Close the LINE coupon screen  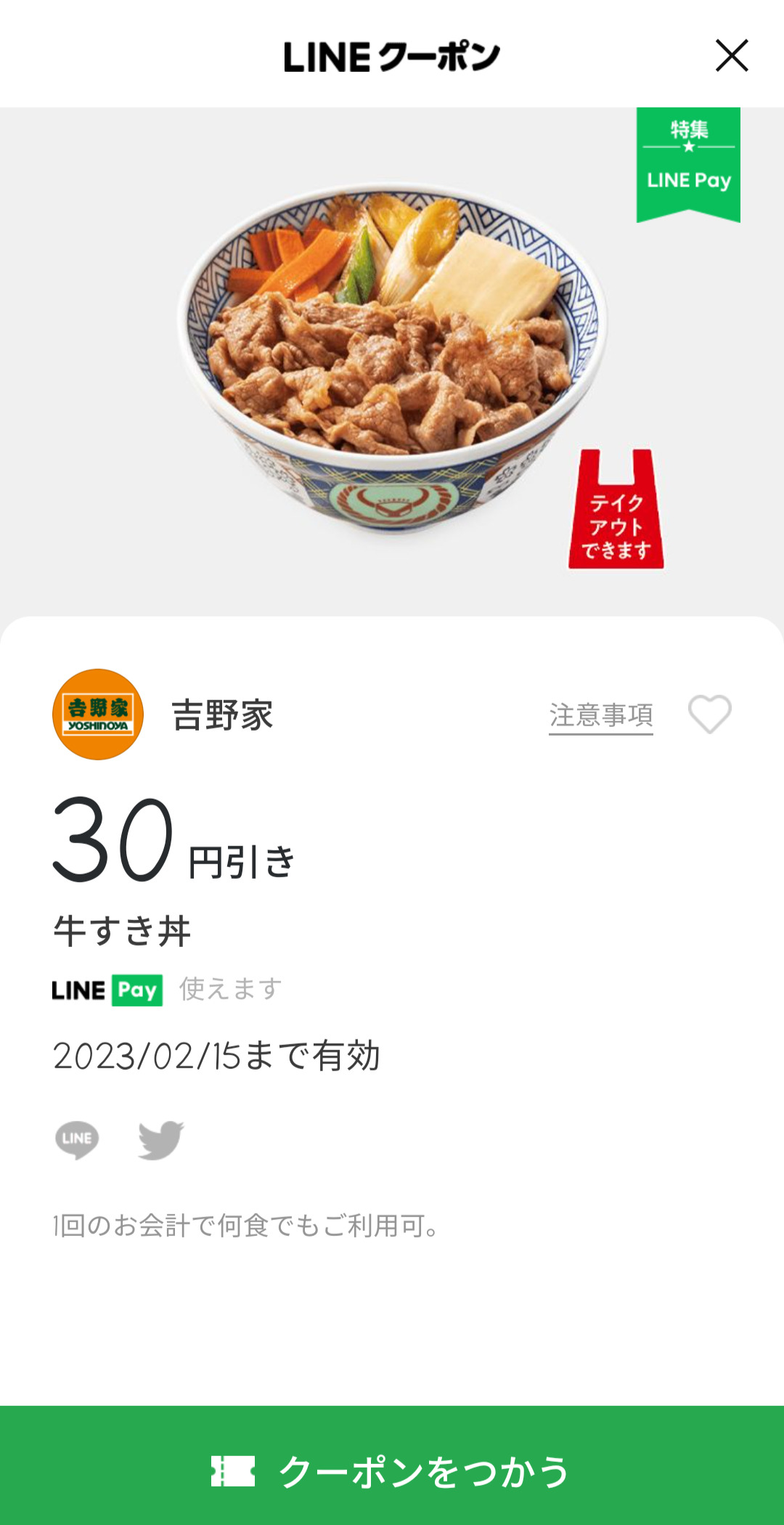731,56
